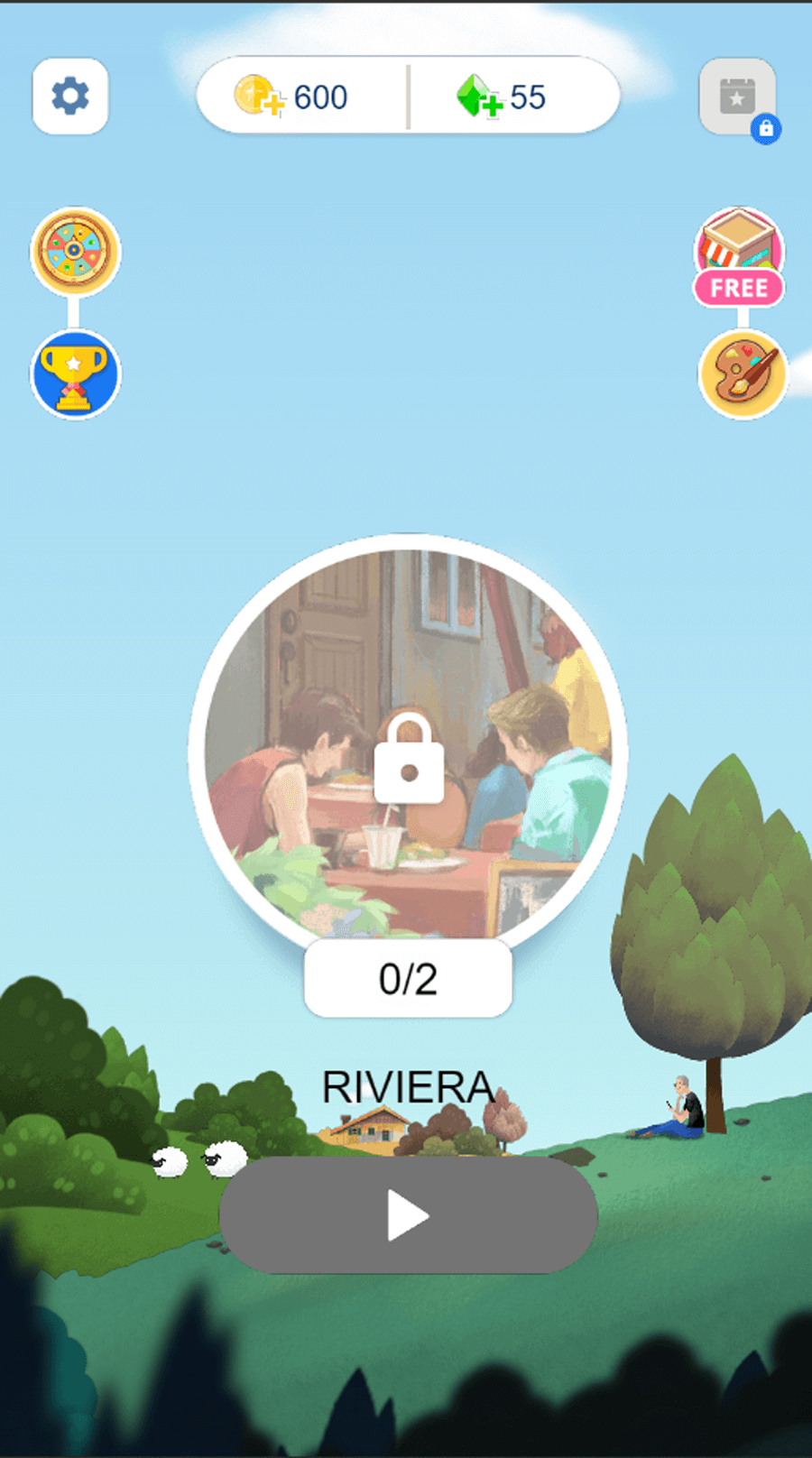Claim the FREE shop box
Image resolution: width=812 pixels, height=1458 pixels.
point(739,257)
